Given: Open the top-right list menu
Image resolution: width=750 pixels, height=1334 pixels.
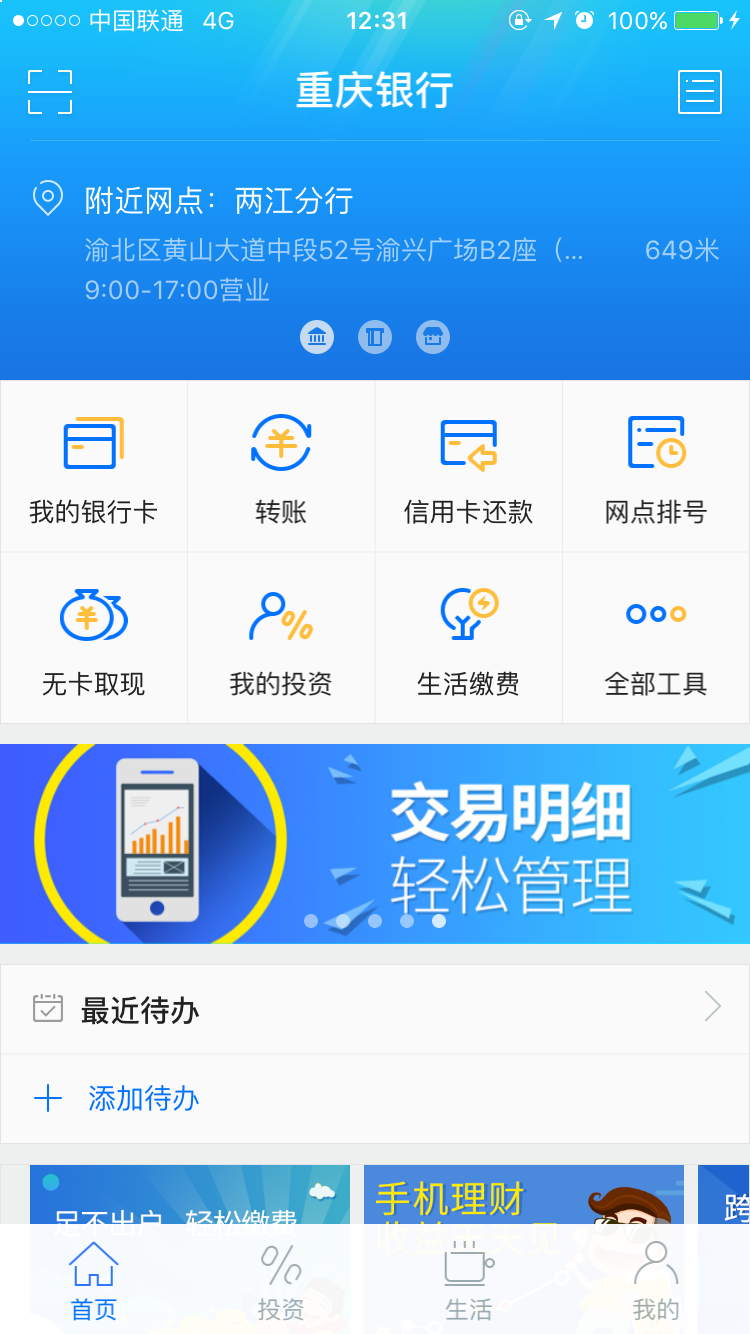Looking at the screenshot, I should pyautogui.click(x=699, y=92).
